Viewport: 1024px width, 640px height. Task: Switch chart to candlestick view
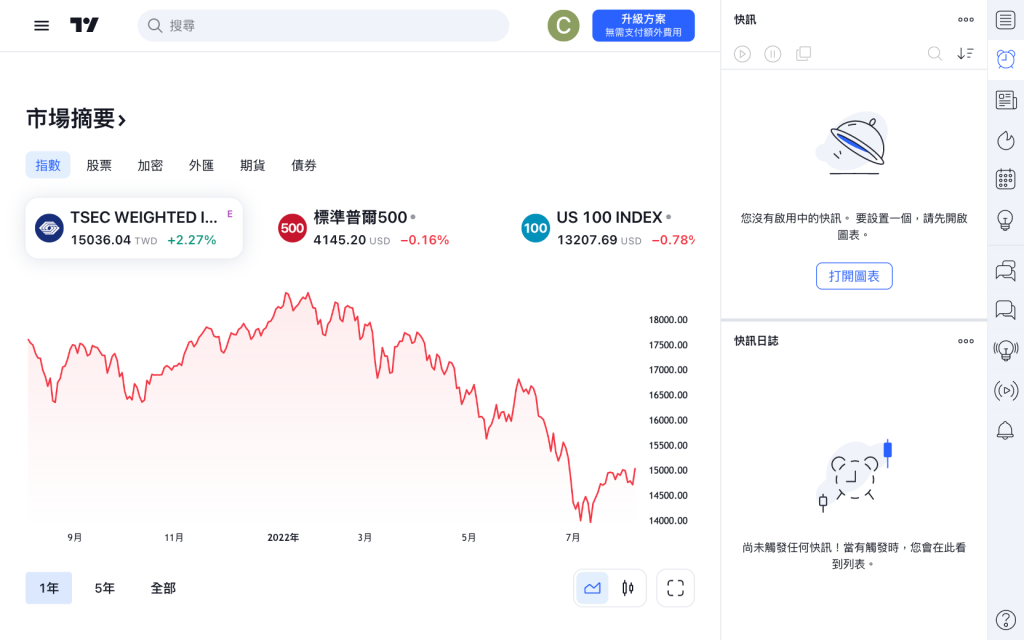pyautogui.click(x=628, y=588)
